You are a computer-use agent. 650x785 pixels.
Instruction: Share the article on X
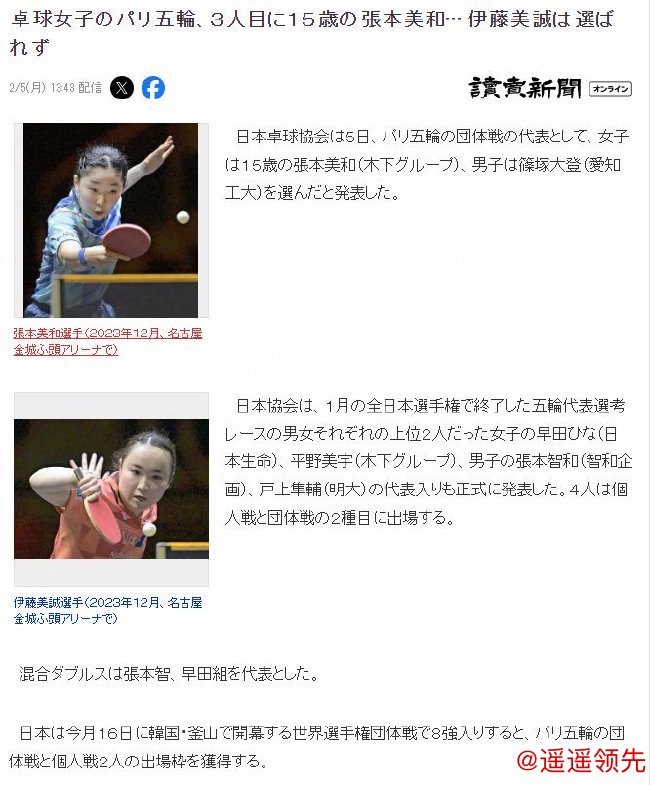point(122,88)
